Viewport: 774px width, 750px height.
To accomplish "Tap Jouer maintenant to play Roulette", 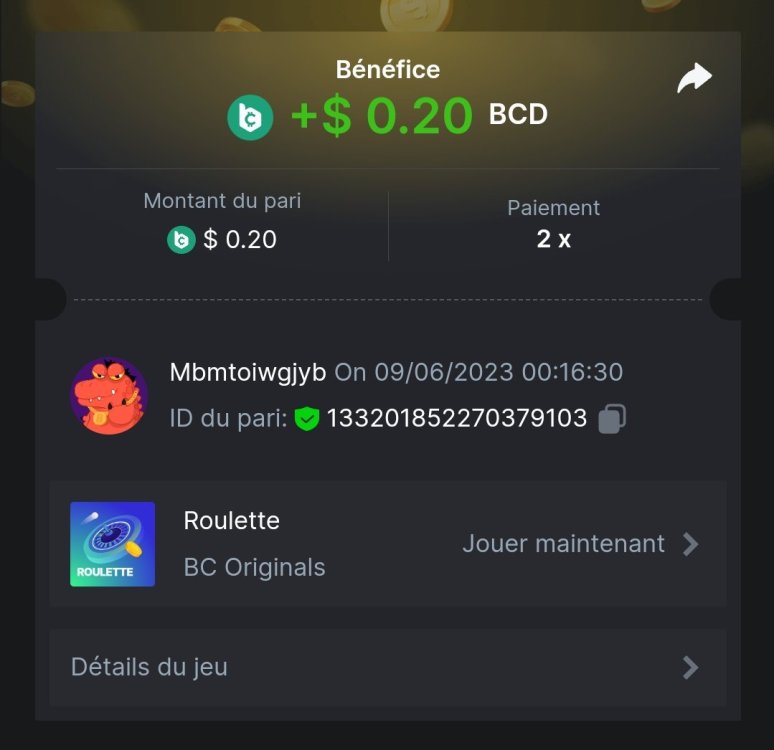I will pos(580,544).
